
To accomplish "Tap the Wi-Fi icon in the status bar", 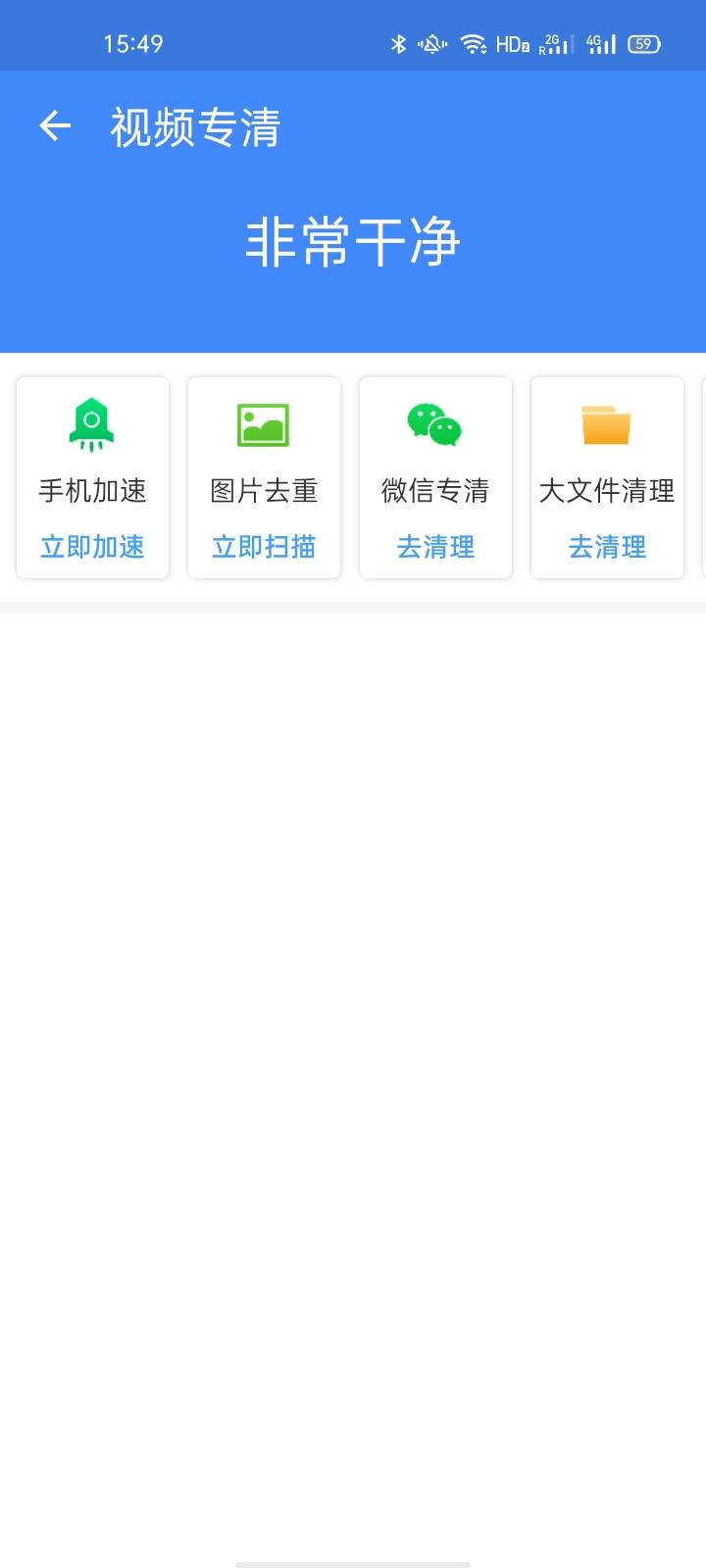I will pyautogui.click(x=475, y=43).
